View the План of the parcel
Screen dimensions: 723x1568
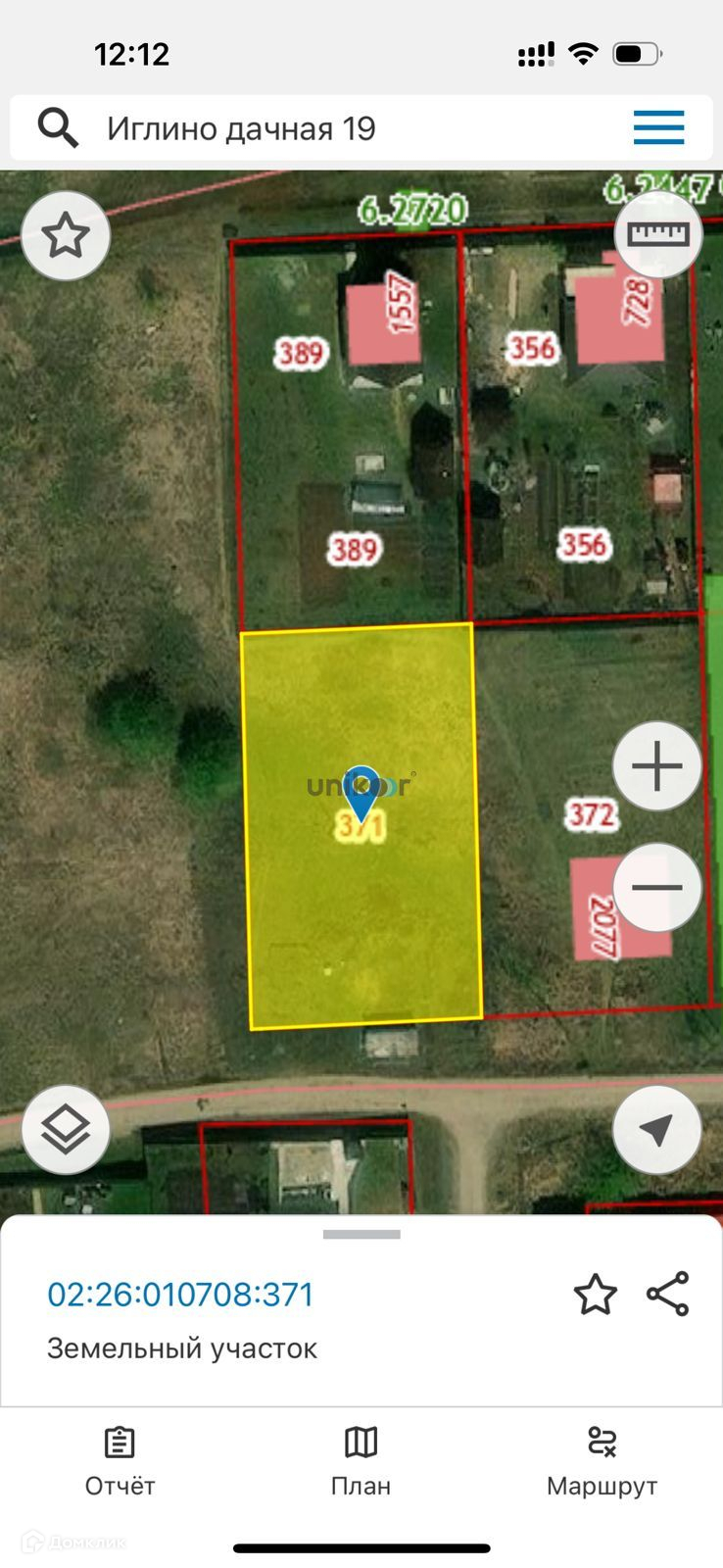click(361, 1461)
